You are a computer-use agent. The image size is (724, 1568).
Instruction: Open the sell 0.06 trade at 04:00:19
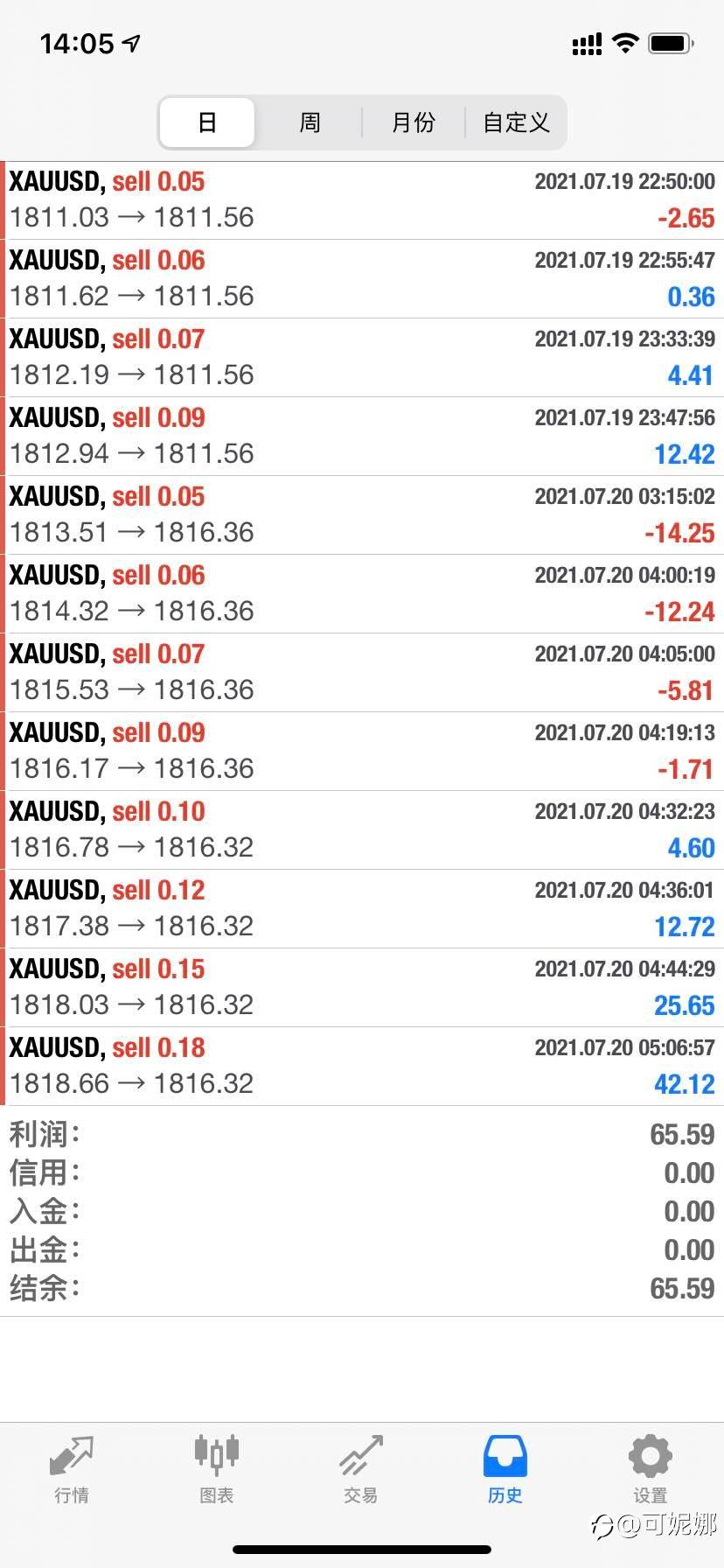click(362, 594)
